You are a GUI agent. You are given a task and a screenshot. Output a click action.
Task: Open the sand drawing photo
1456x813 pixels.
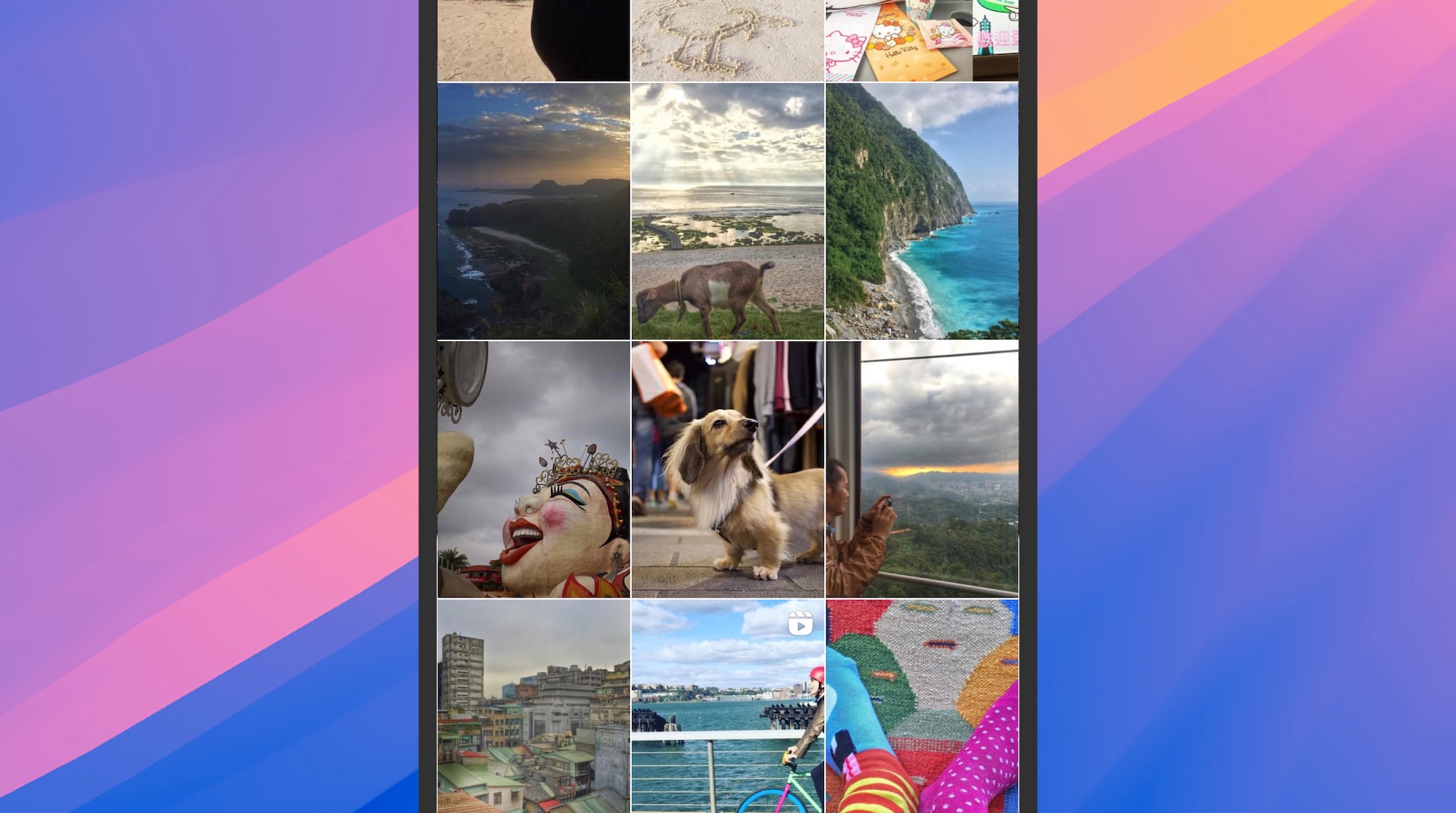click(x=727, y=40)
